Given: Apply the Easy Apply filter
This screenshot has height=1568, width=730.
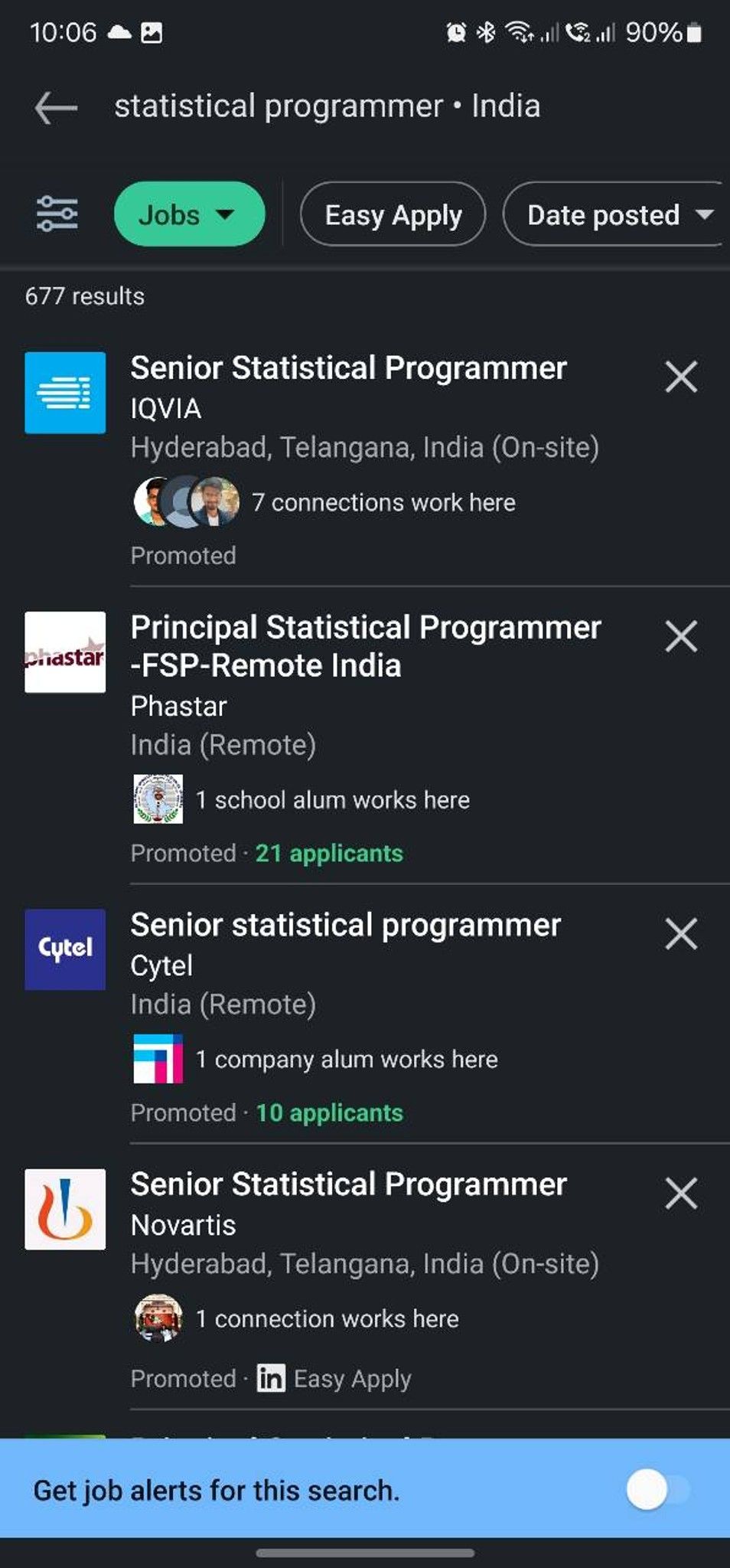Looking at the screenshot, I should tap(393, 214).
